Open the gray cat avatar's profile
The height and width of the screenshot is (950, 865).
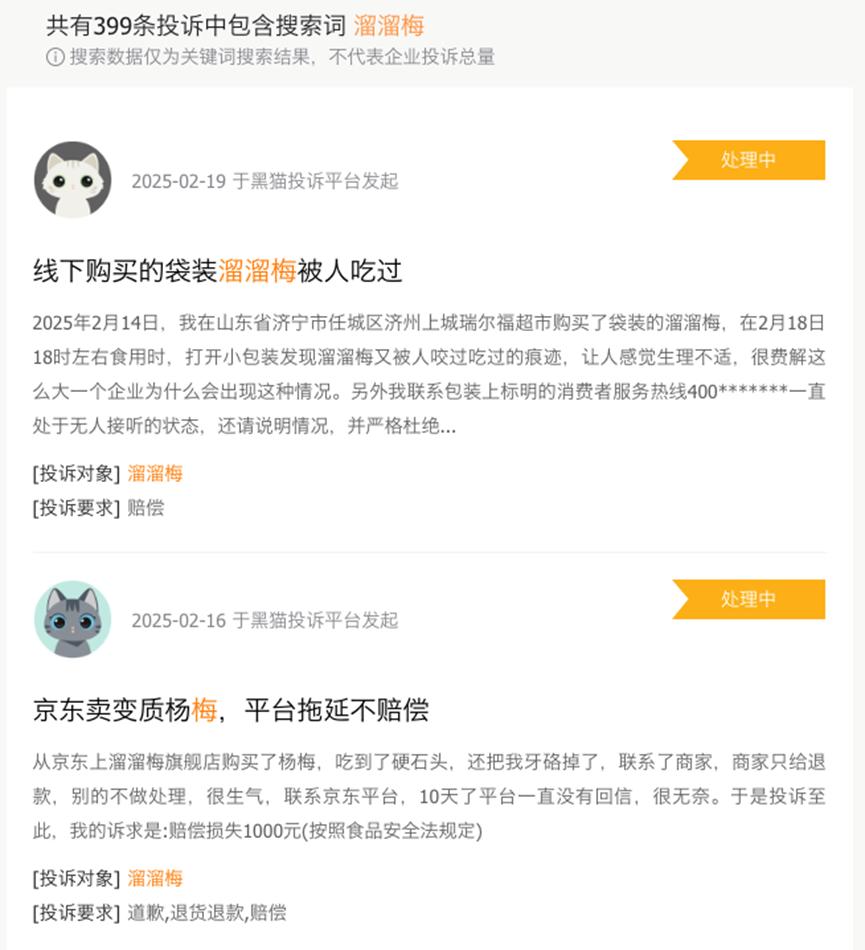tap(73, 620)
